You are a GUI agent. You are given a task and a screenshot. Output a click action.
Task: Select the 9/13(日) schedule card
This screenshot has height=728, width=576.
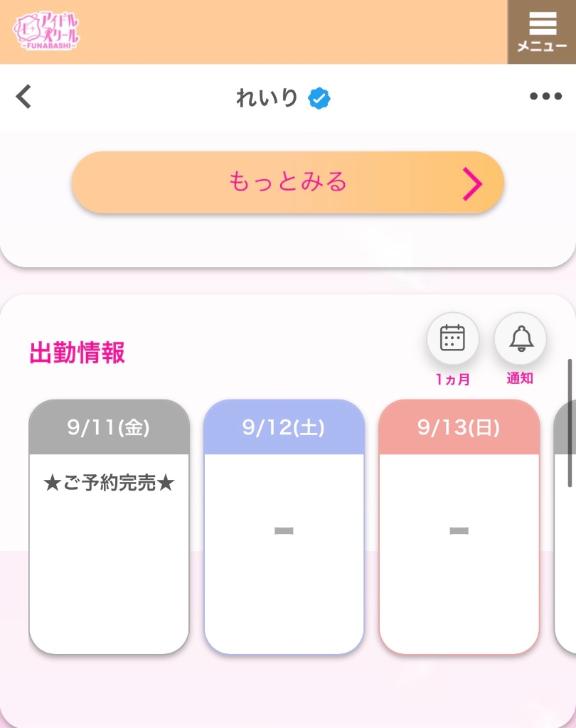(459, 526)
